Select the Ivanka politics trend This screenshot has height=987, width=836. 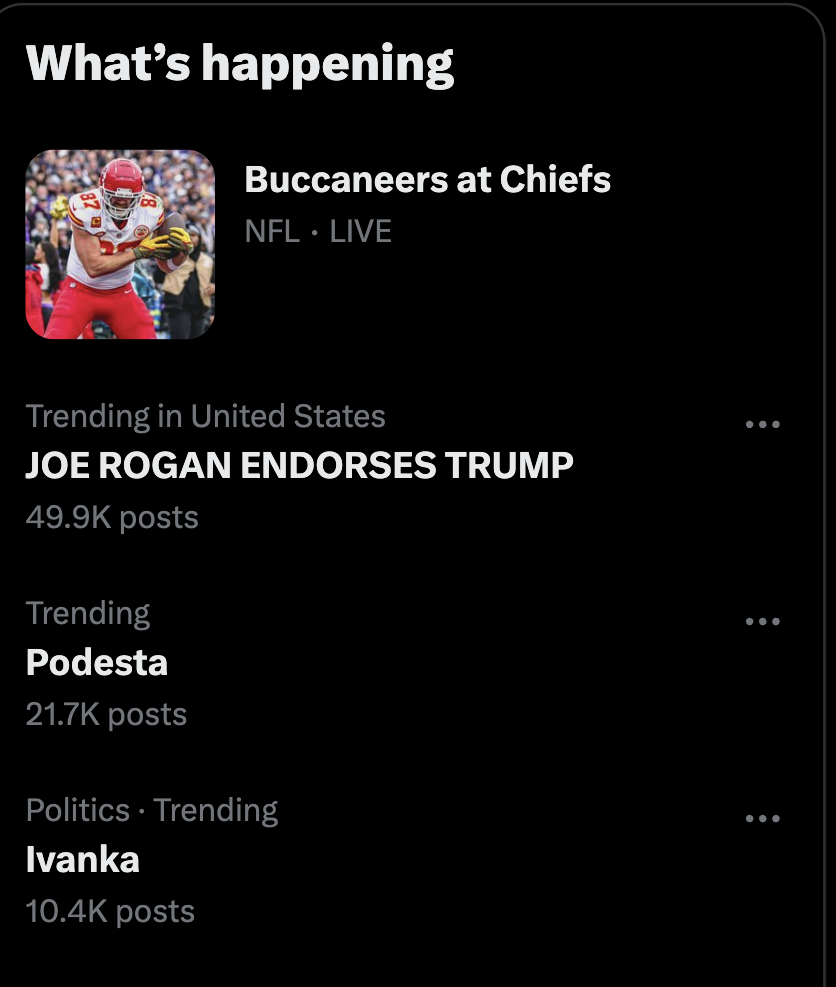coord(83,859)
